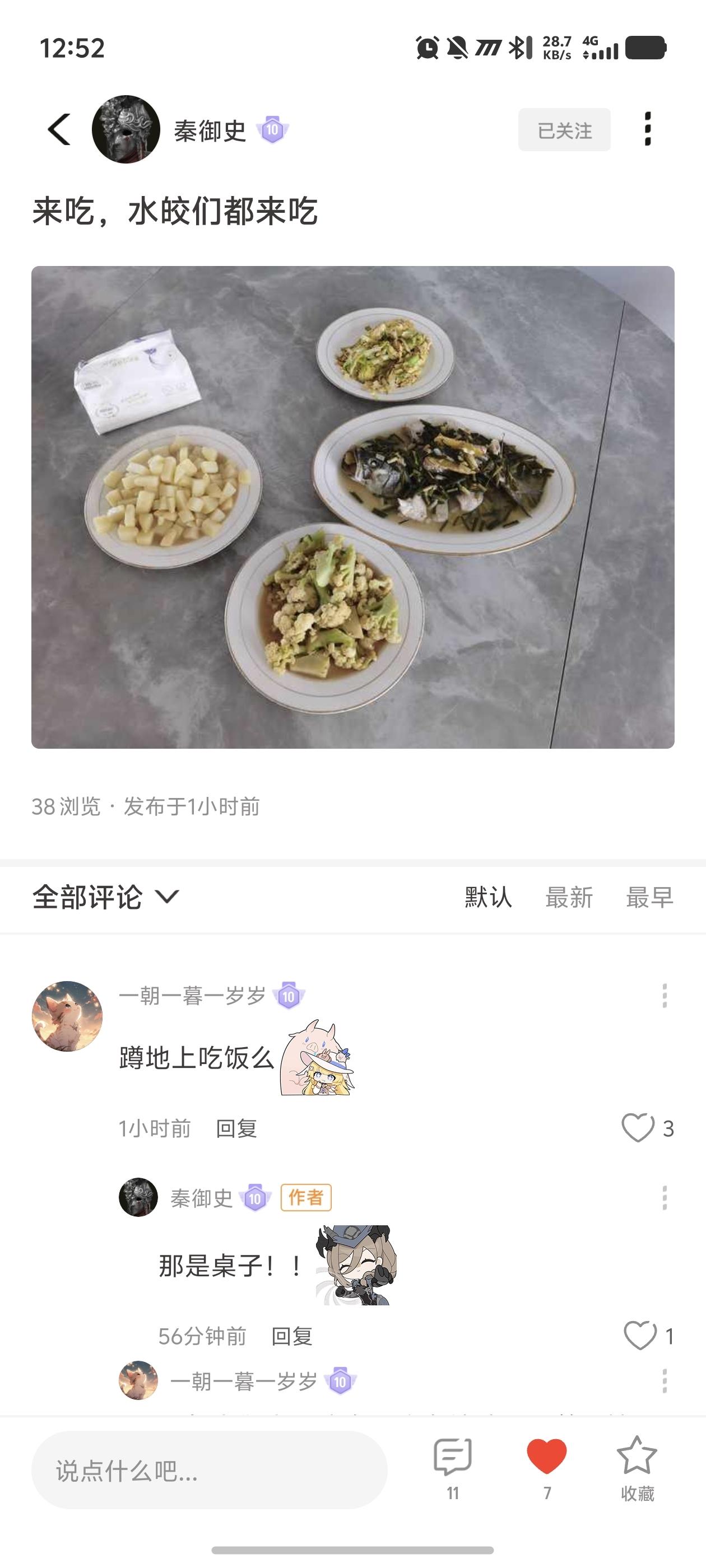Open more options for 那是桌子 reply
The image size is (706, 1568).
point(664,1198)
